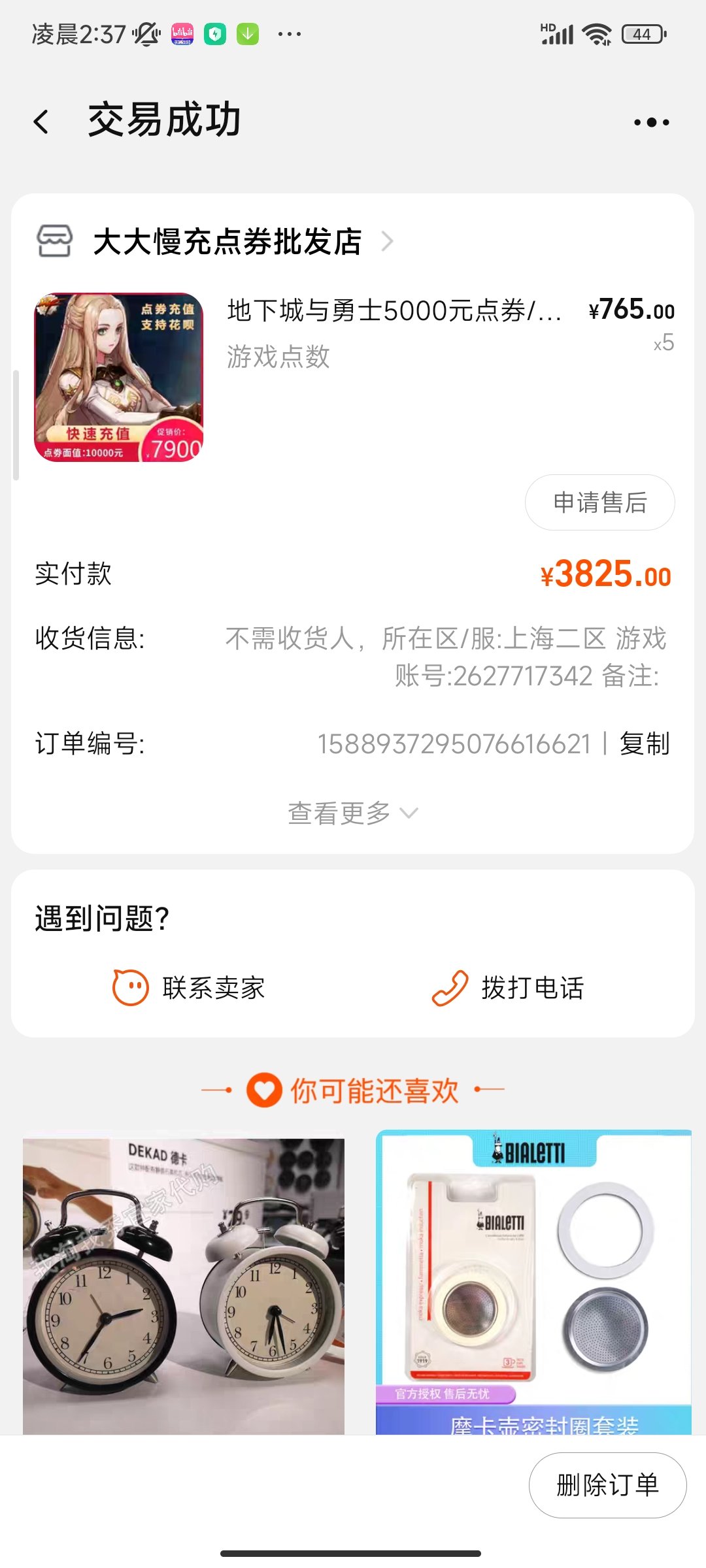Screen dimensions: 706x1568
Task: Expand 查看更多 order details
Action: [x=353, y=813]
